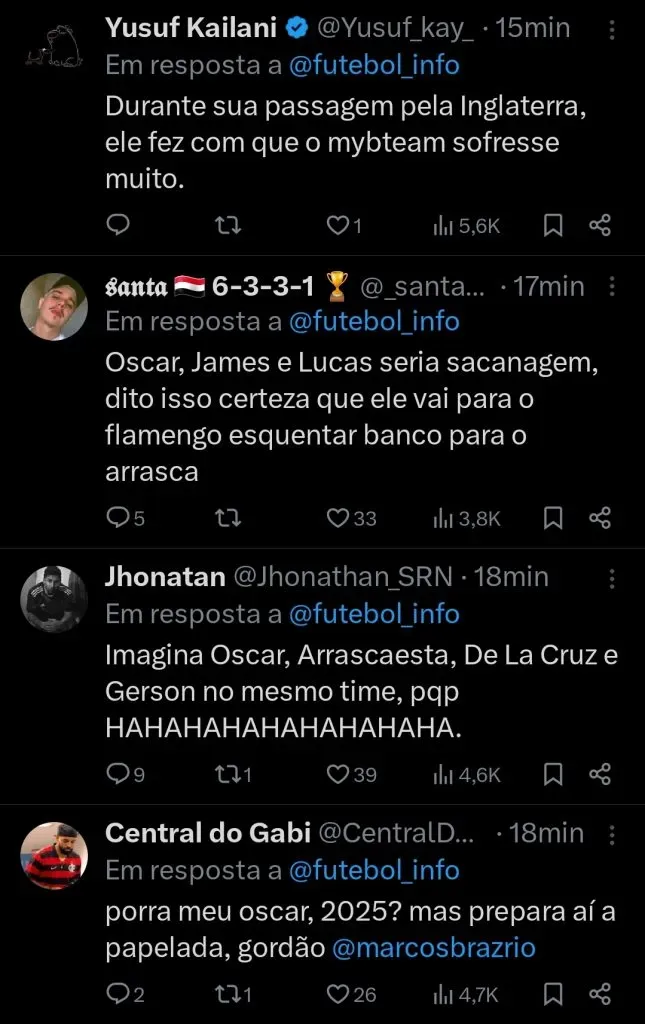Like the reply with 33 likes
Screen dimensions: 645x1024
click(338, 518)
